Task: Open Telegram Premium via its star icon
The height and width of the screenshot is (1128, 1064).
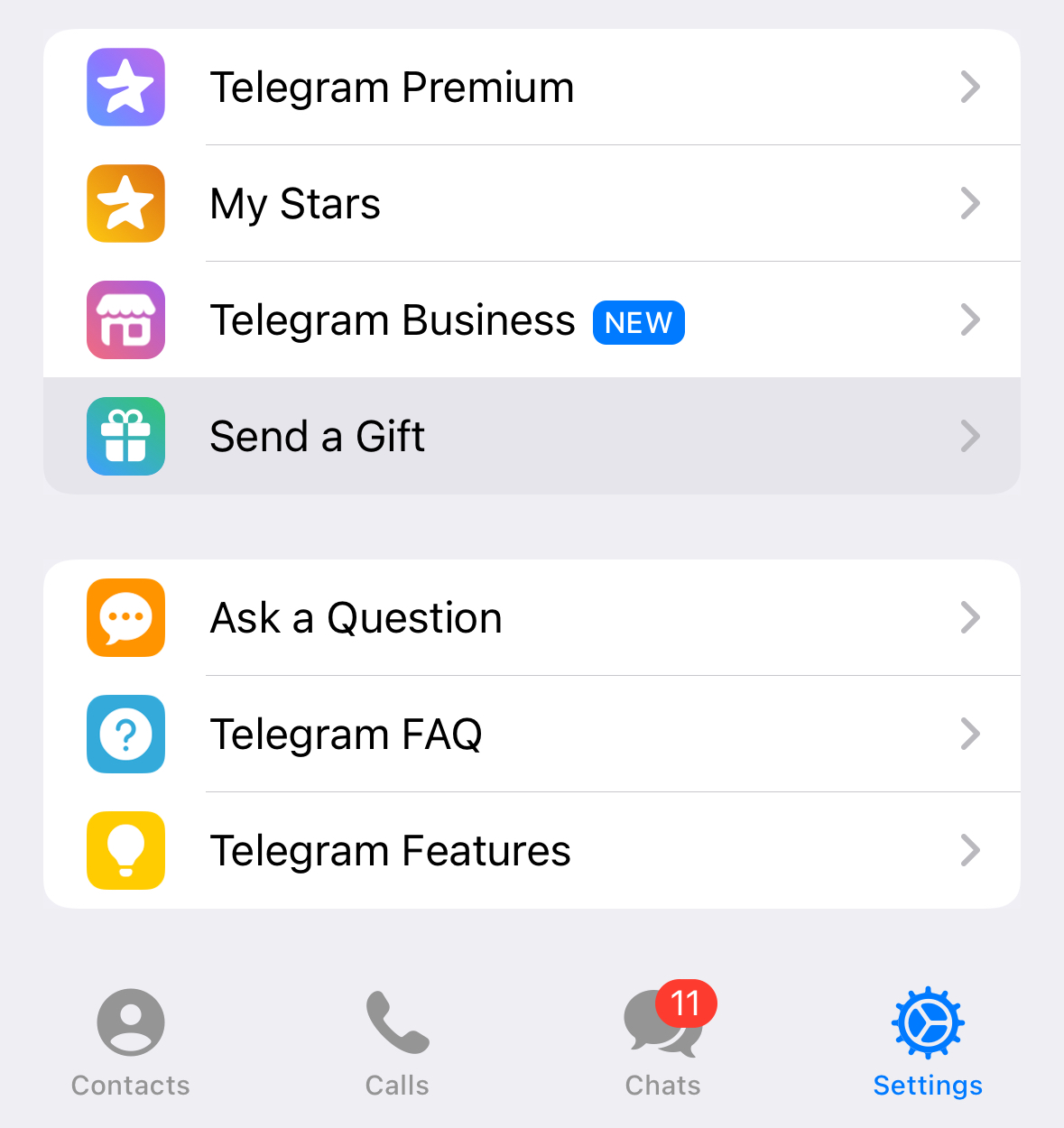Action: click(x=125, y=87)
